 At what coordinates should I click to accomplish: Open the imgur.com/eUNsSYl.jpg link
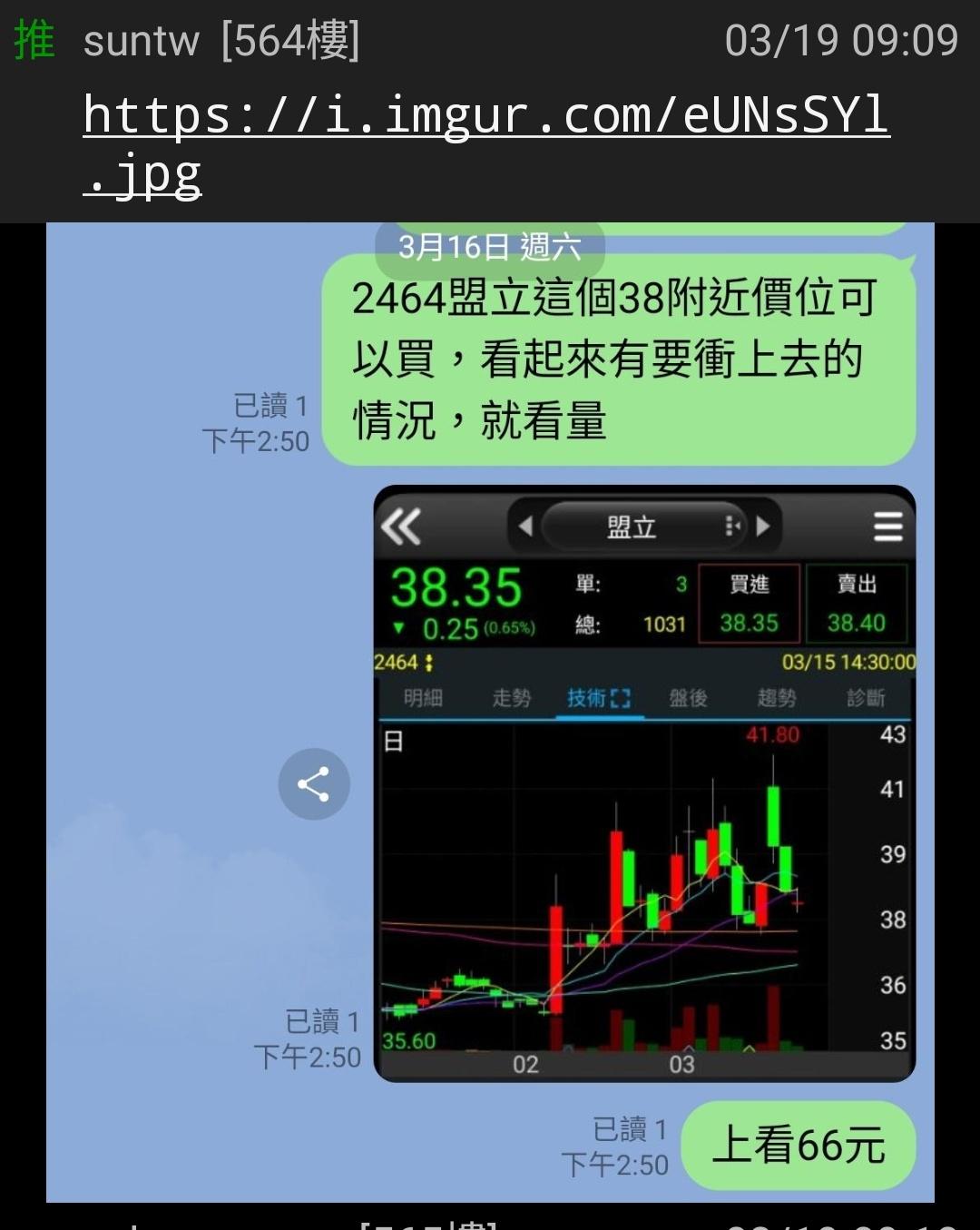(x=485, y=118)
